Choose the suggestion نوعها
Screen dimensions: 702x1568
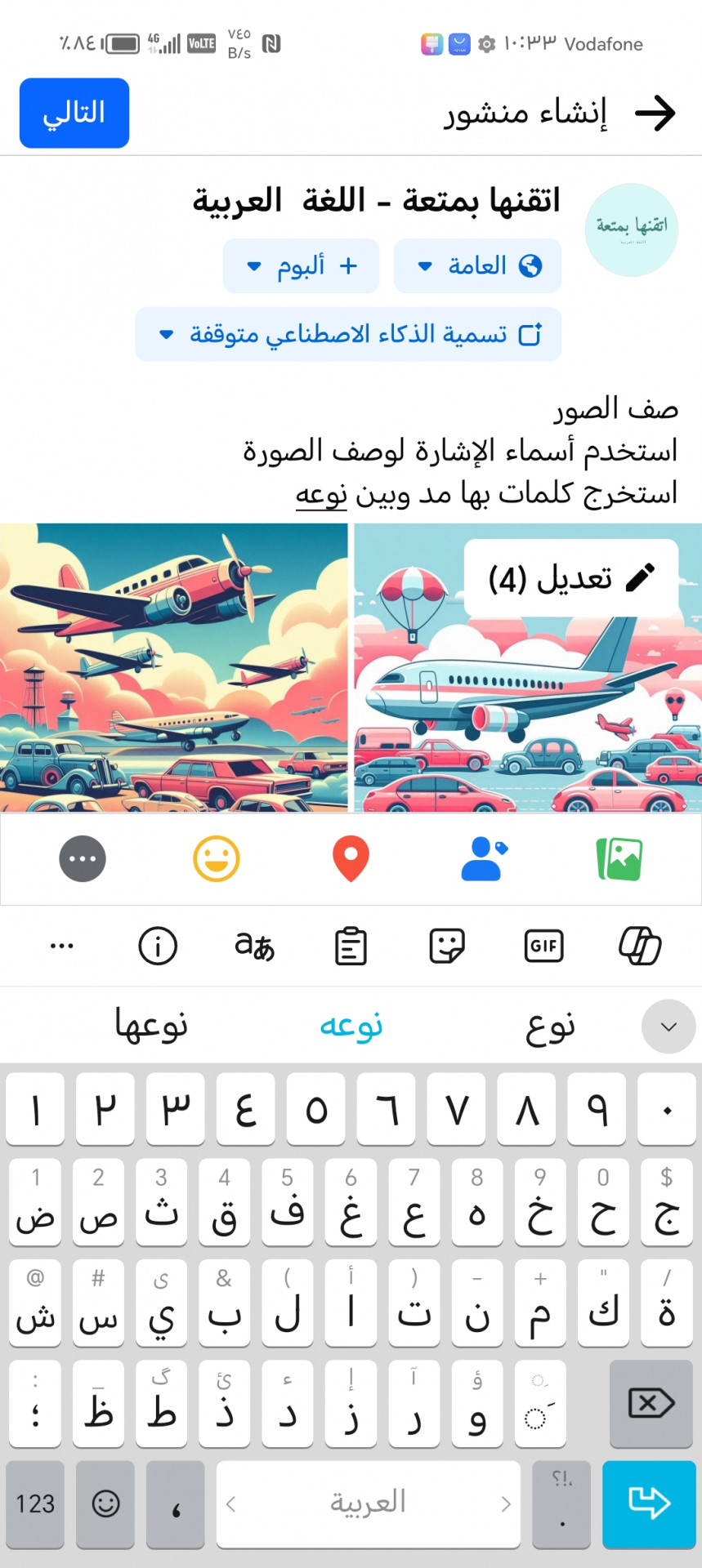pyautogui.click(x=151, y=1026)
